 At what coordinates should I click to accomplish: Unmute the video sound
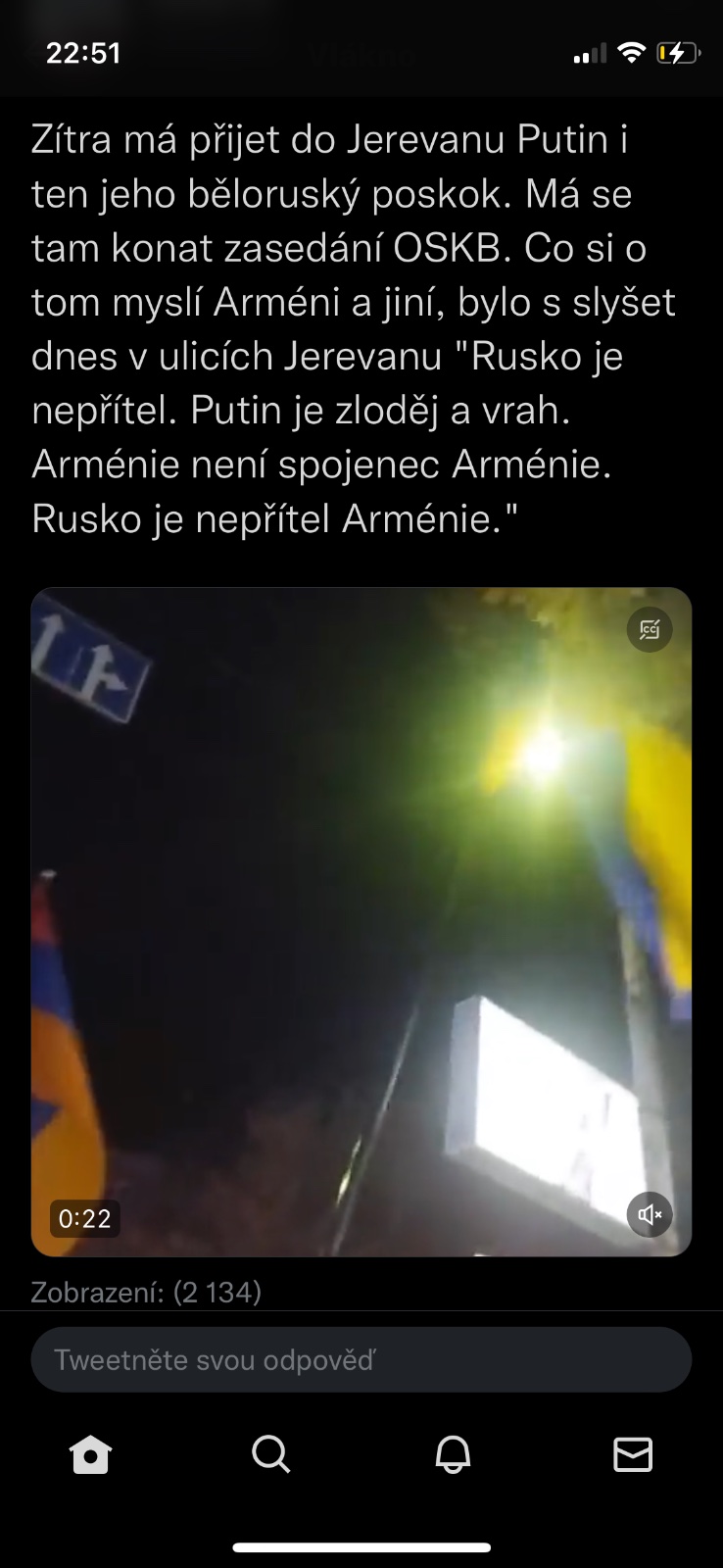pos(650,1215)
